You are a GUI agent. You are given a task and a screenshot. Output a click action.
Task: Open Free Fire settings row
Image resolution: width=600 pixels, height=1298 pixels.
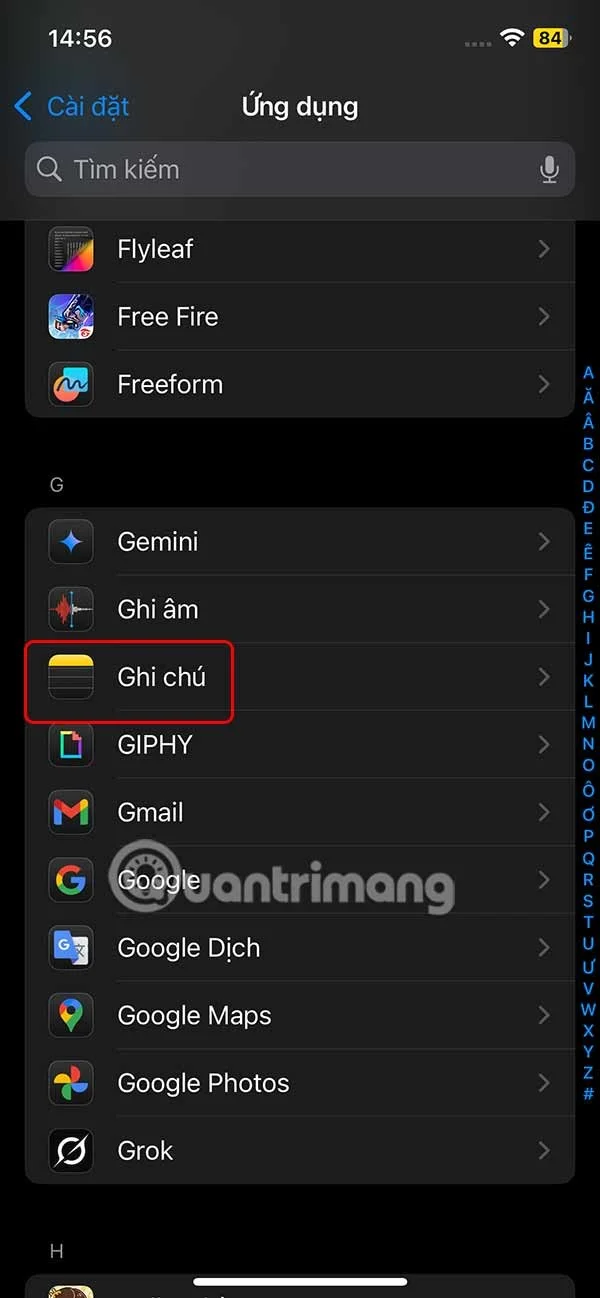300,317
